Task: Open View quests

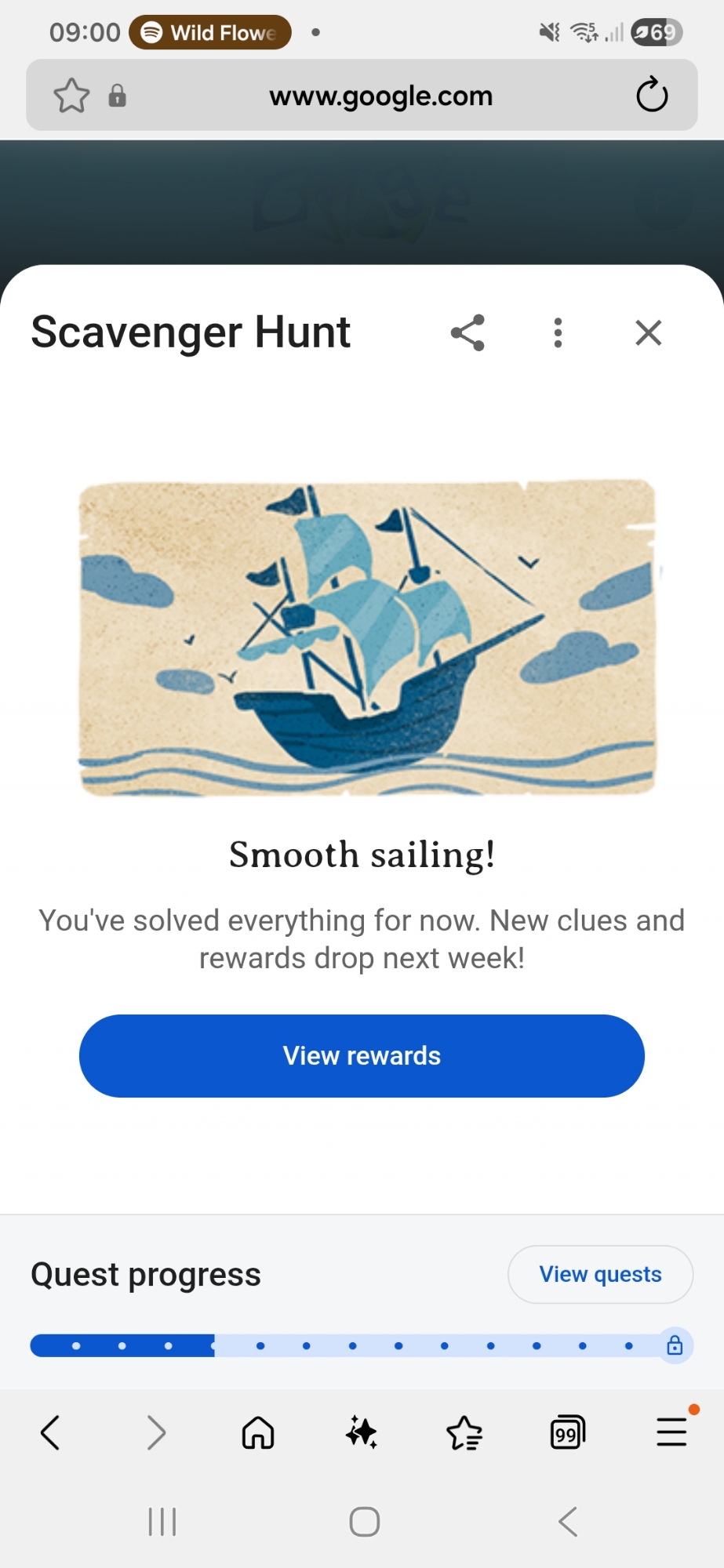Action: click(600, 1275)
